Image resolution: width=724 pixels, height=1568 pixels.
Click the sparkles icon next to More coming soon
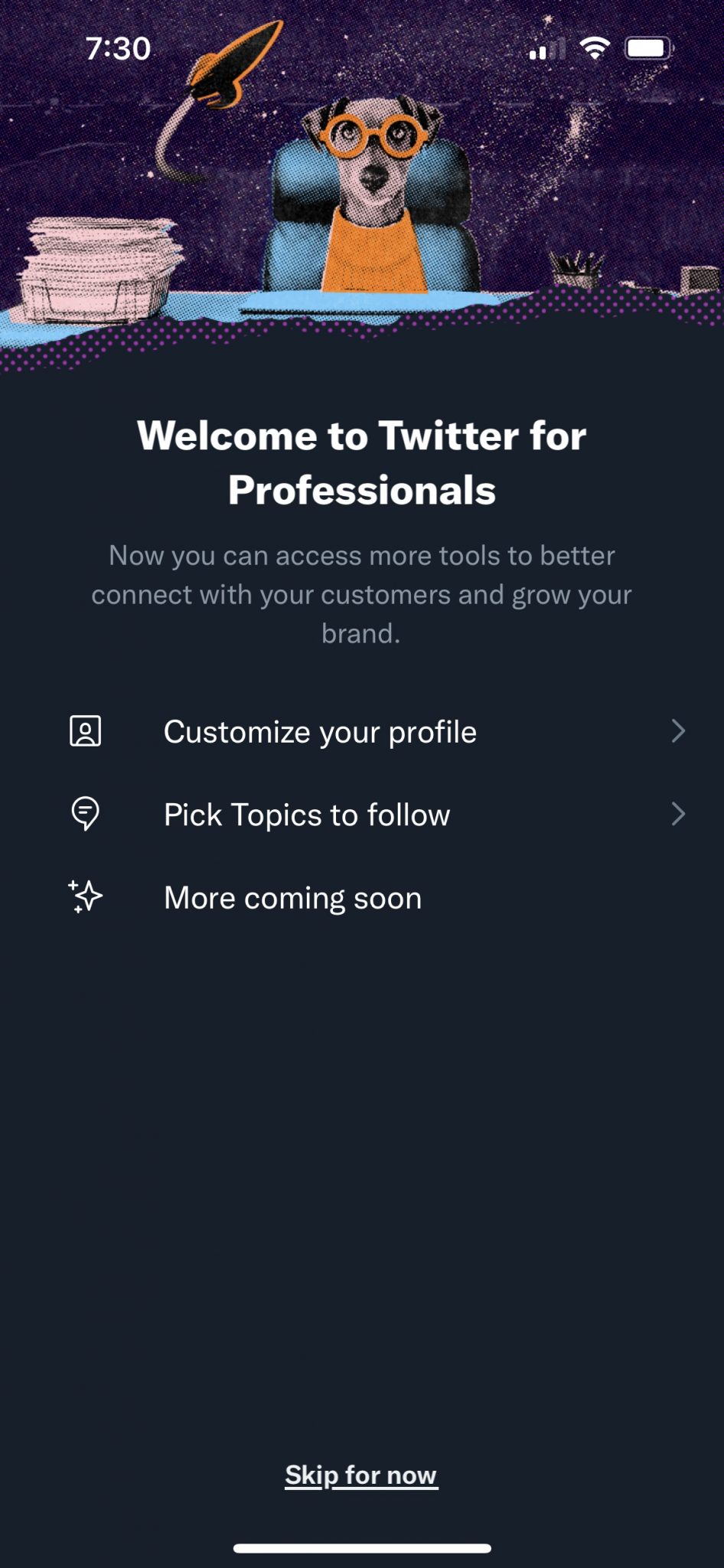[x=86, y=897]
